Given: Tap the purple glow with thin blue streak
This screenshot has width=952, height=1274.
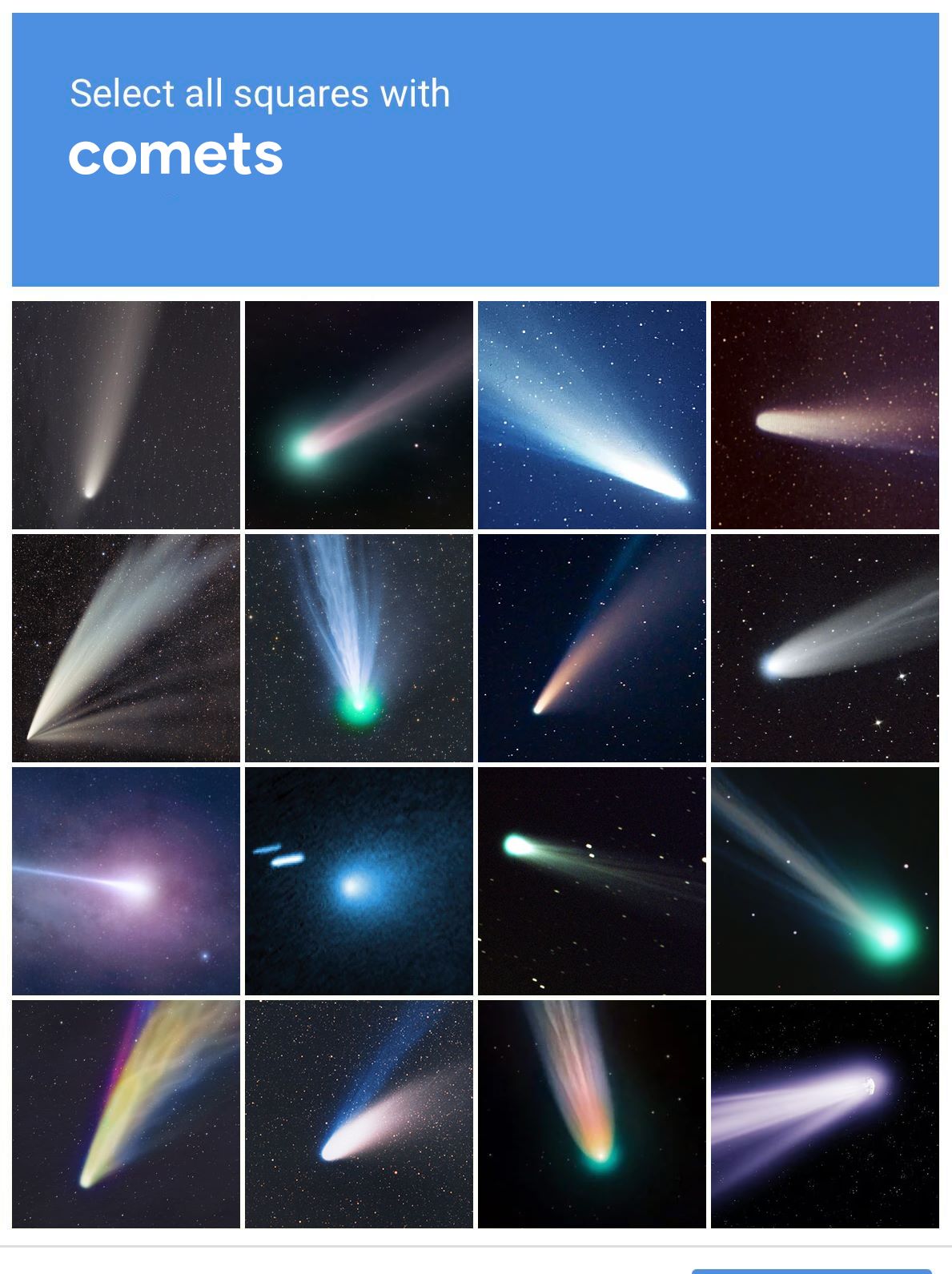Looking at the screenshot, I should tap(126, 881).
